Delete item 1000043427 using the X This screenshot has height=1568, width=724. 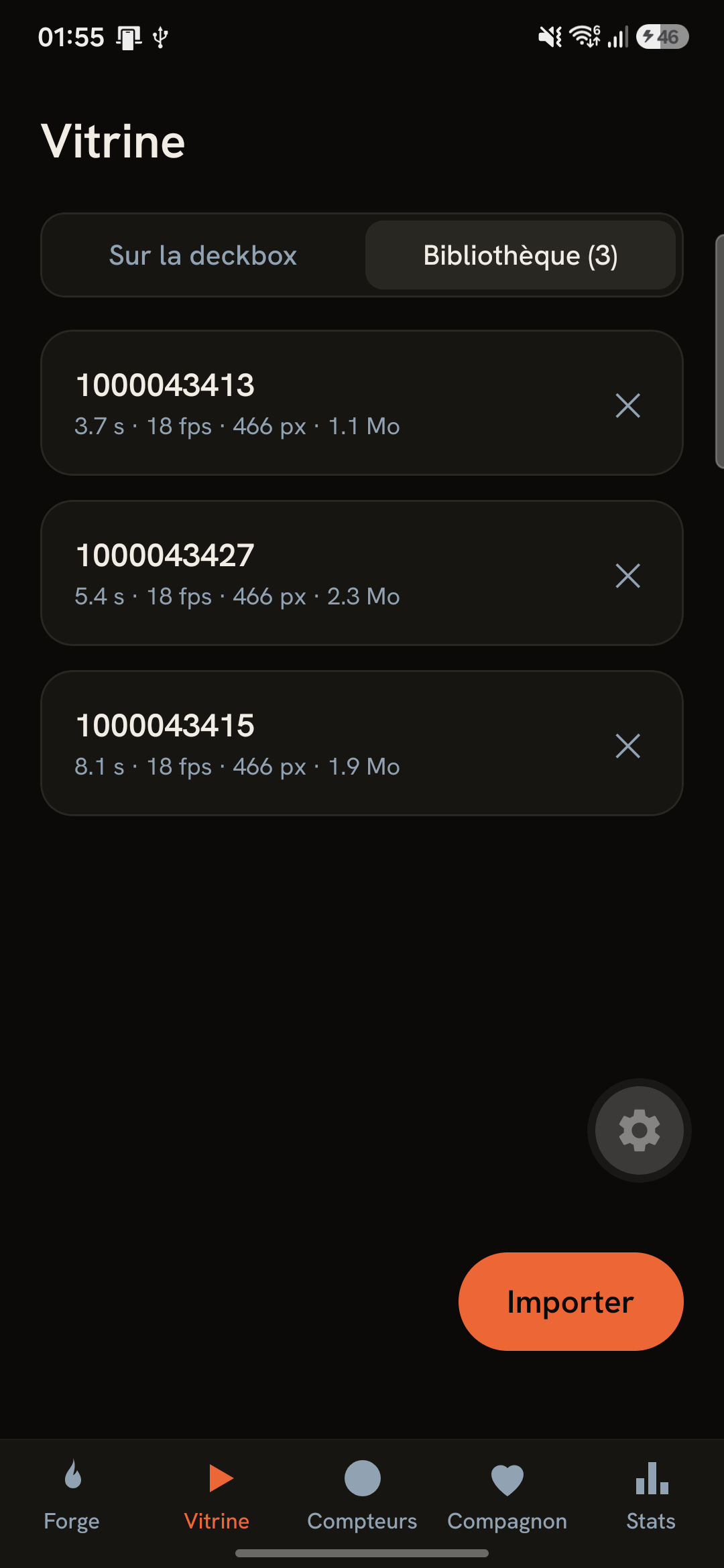[628, 576]
